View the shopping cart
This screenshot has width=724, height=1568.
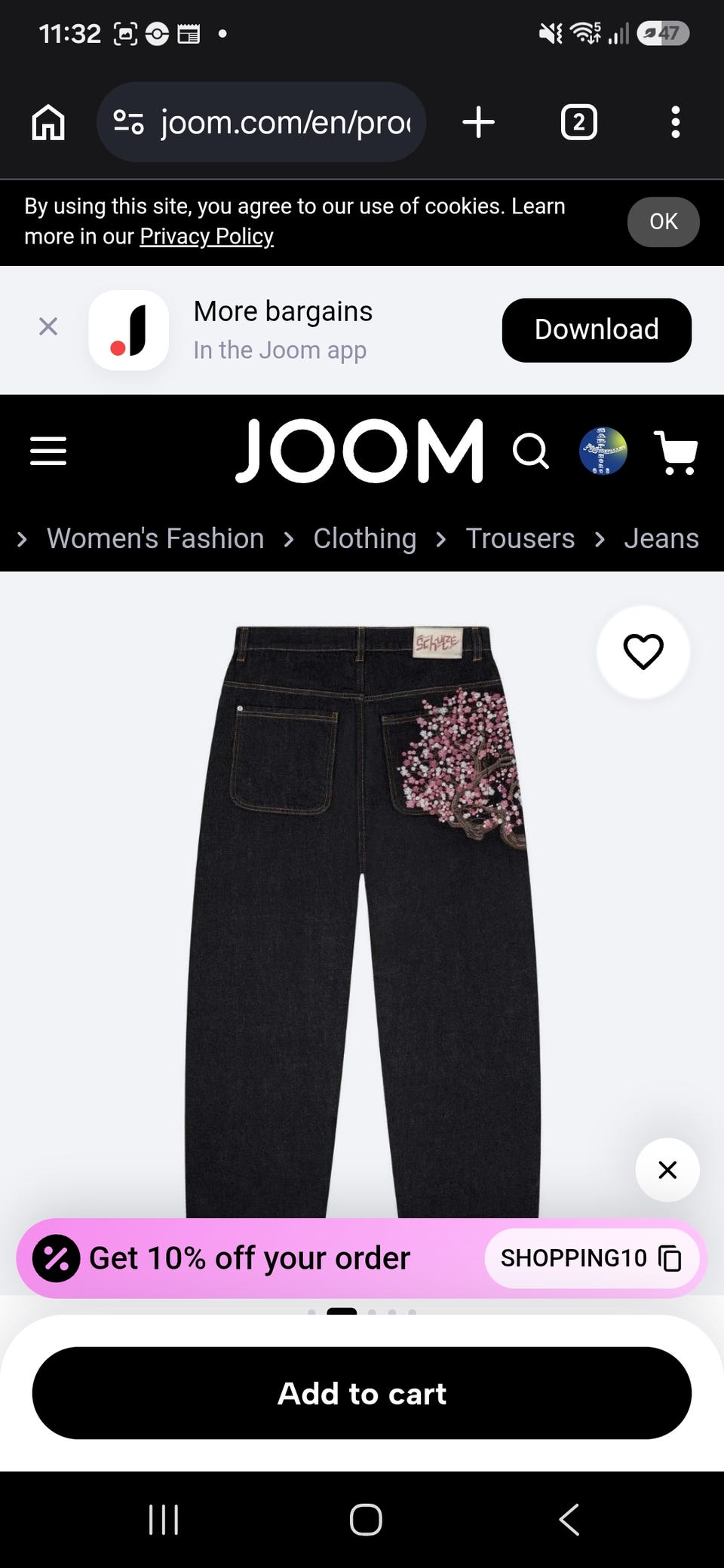pyautogui.click(x=676, y=452)
